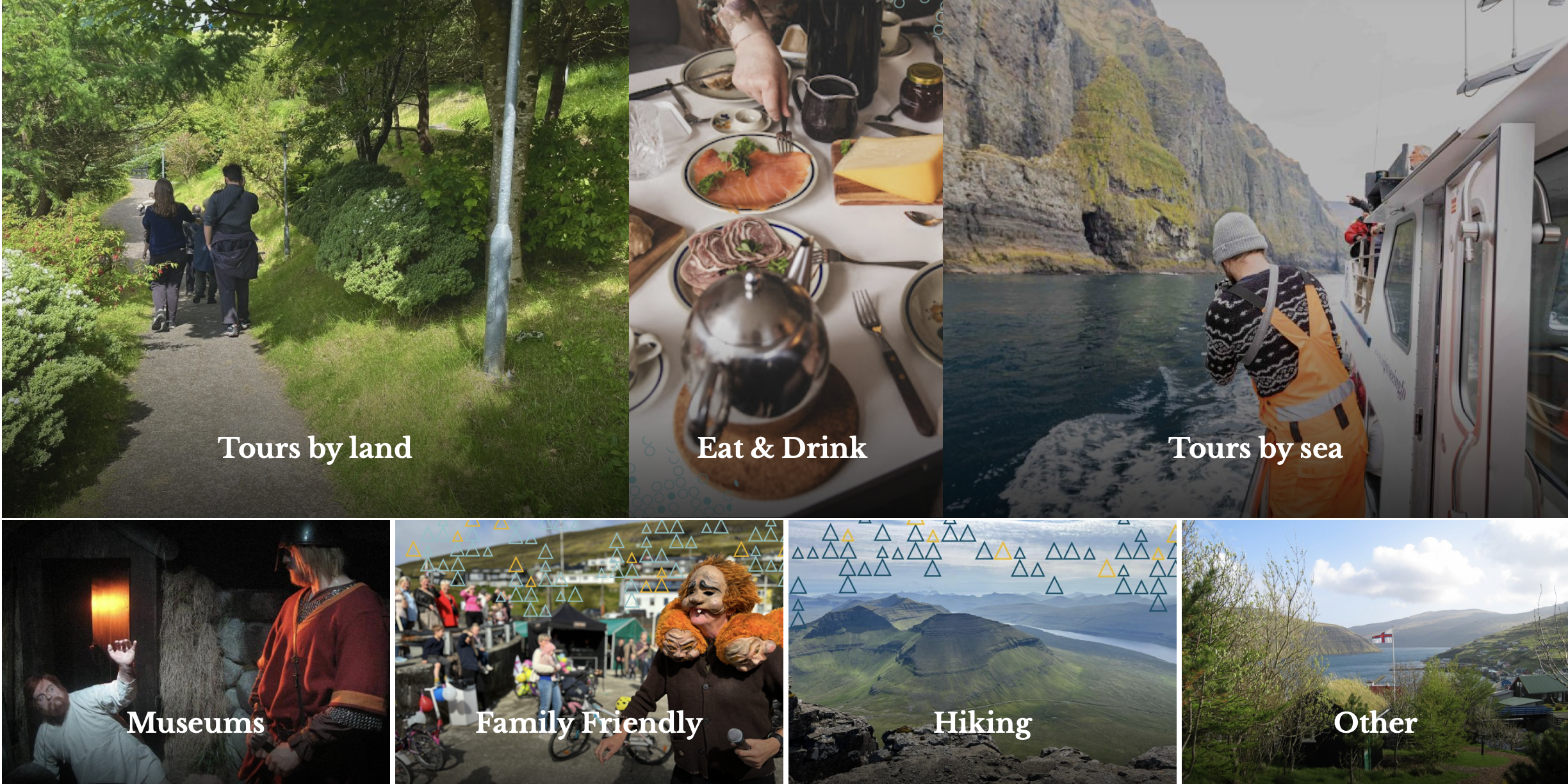View Family Friendly activities

click(589, 722)
